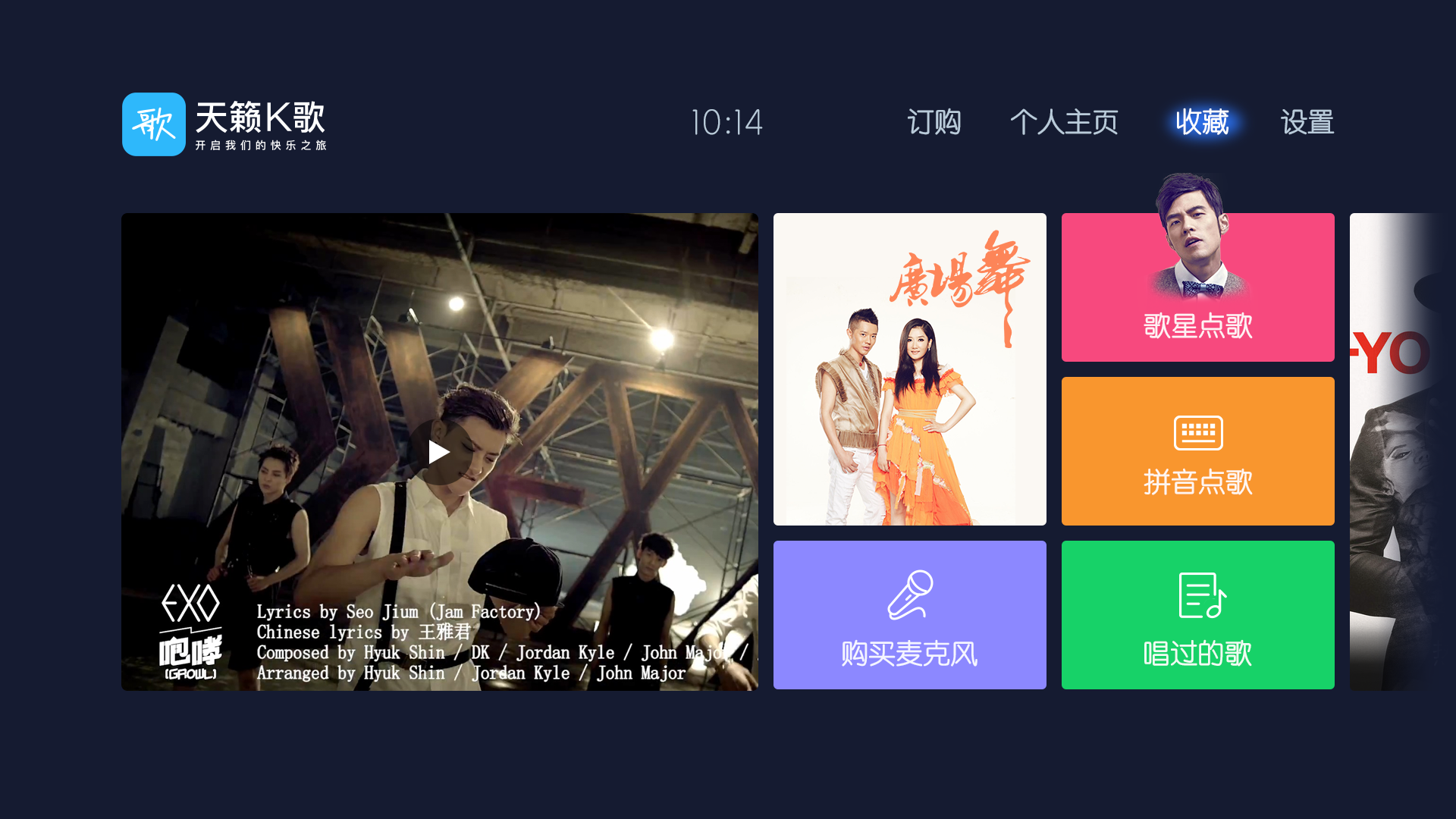The image size is (1456, 819).
Task: Open 设置 settings
Action: click(x=1307, y=122)
